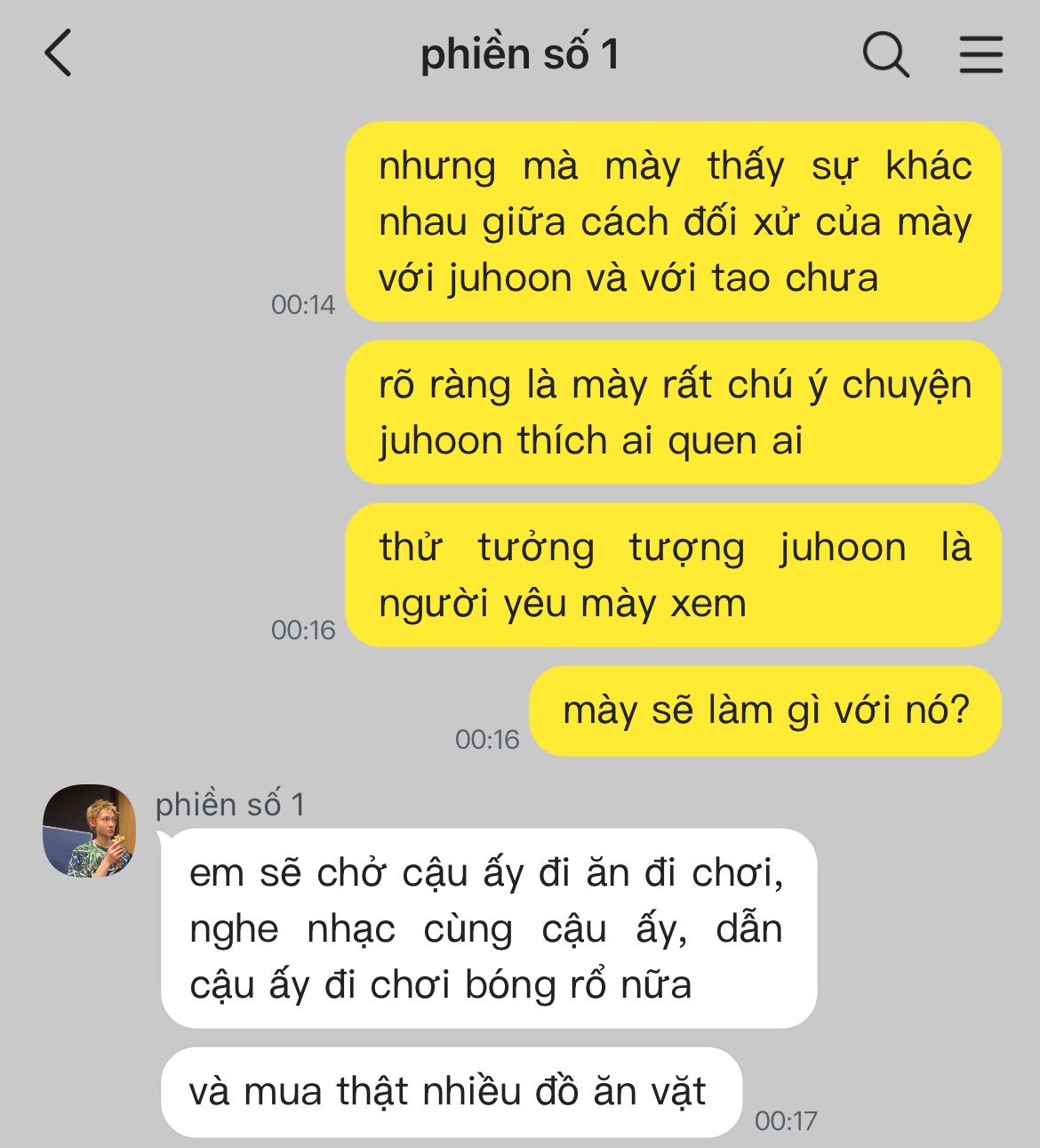This screenshot has width=1040, height=1148.
Task: Go back from the chat
Action: (x=59, y=53)
